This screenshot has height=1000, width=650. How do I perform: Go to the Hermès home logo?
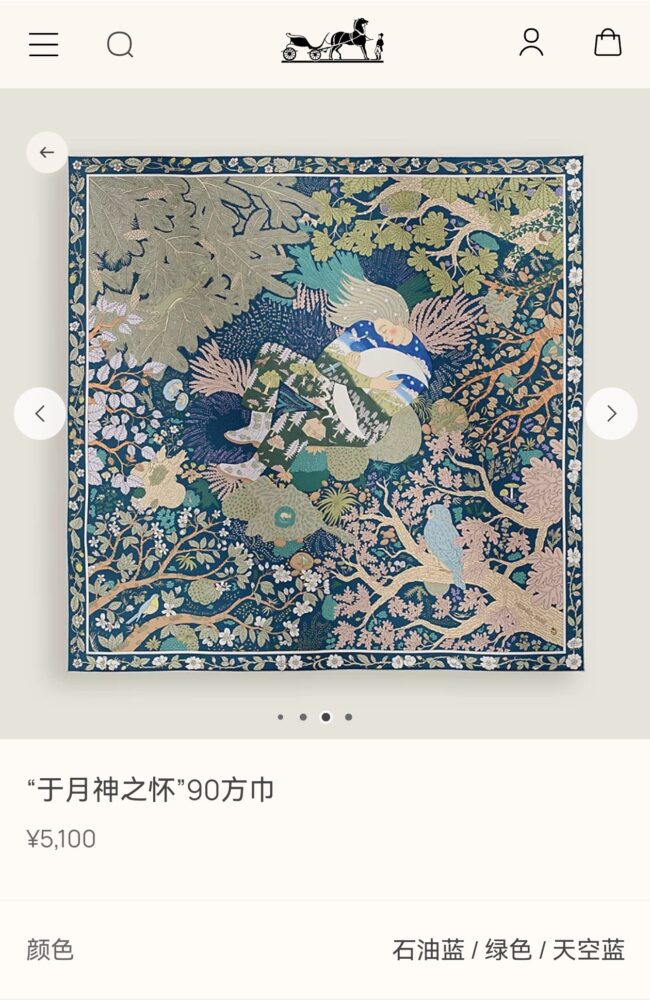(333, 41)
